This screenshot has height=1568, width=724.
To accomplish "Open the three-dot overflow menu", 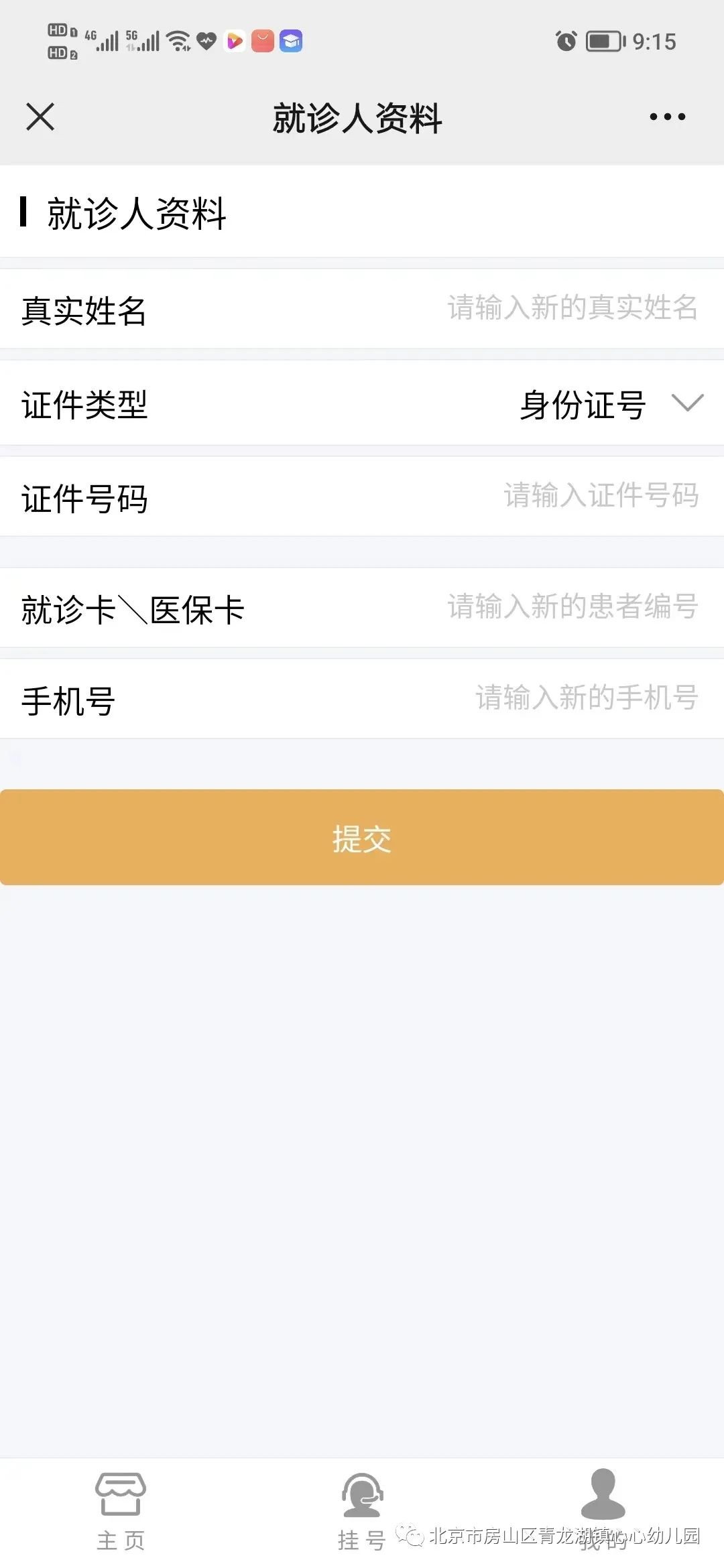I will pos(667,117).
